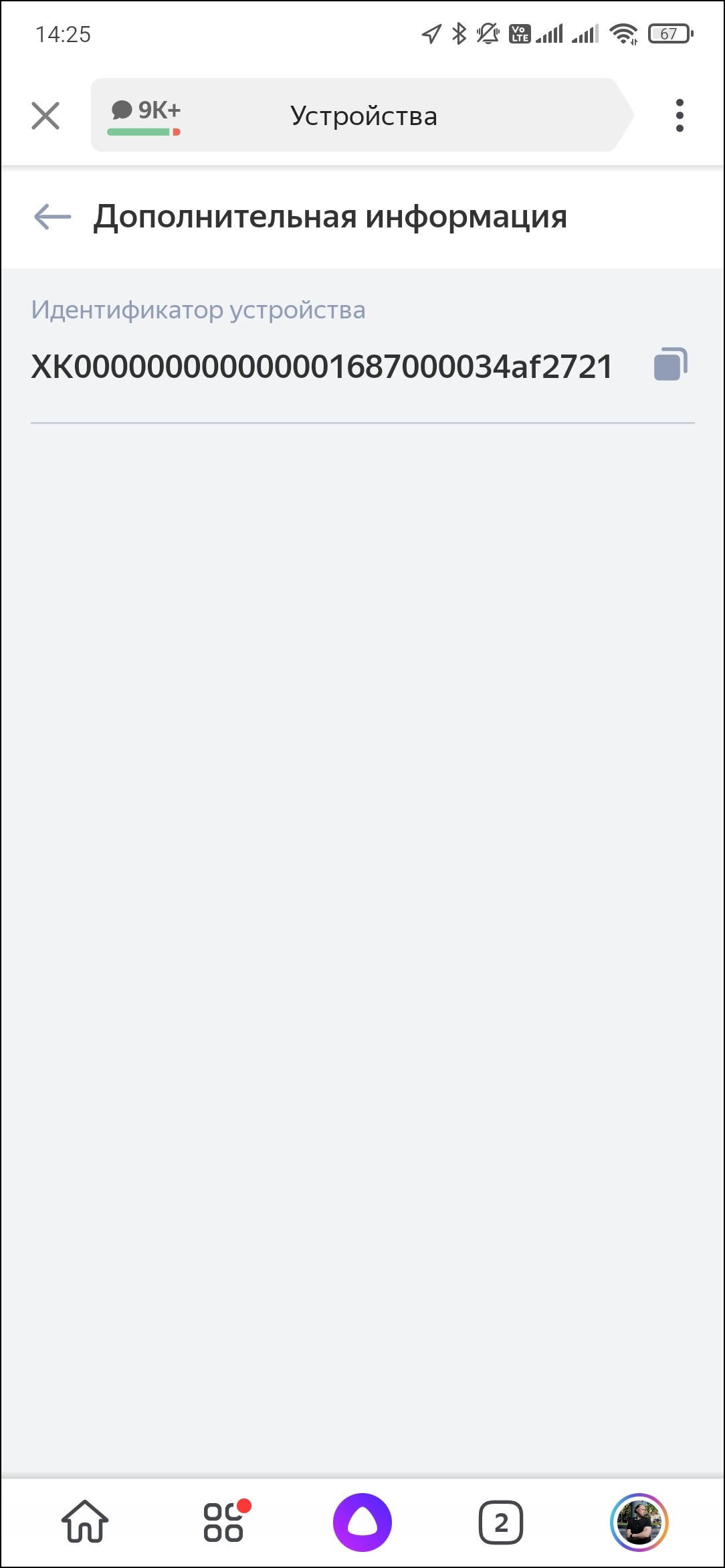Open the three-dot overflow menu
The width and height of the screenshot is (725, 1568).
coord(680,116)
